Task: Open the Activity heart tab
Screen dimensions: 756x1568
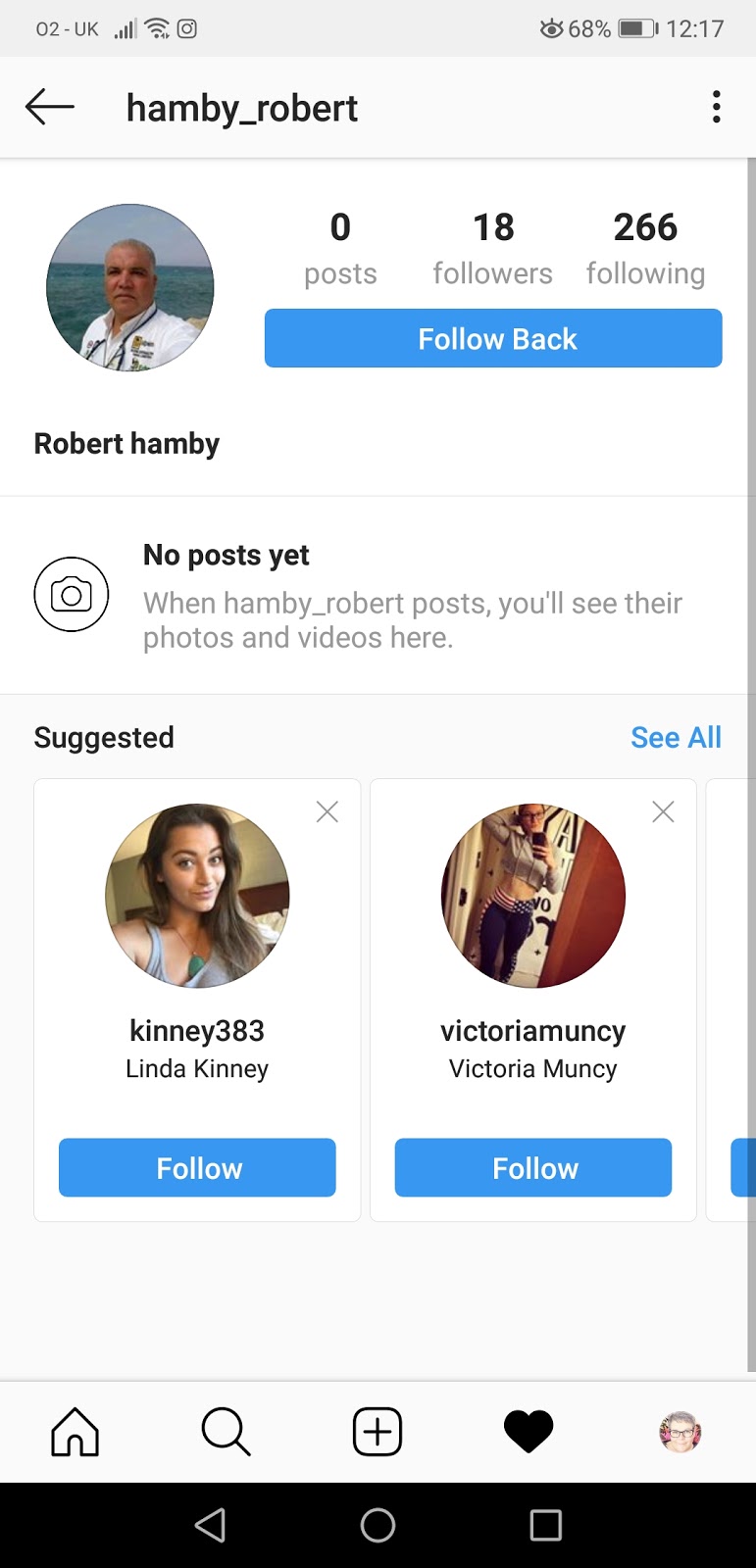Action: coord(529,1432)
